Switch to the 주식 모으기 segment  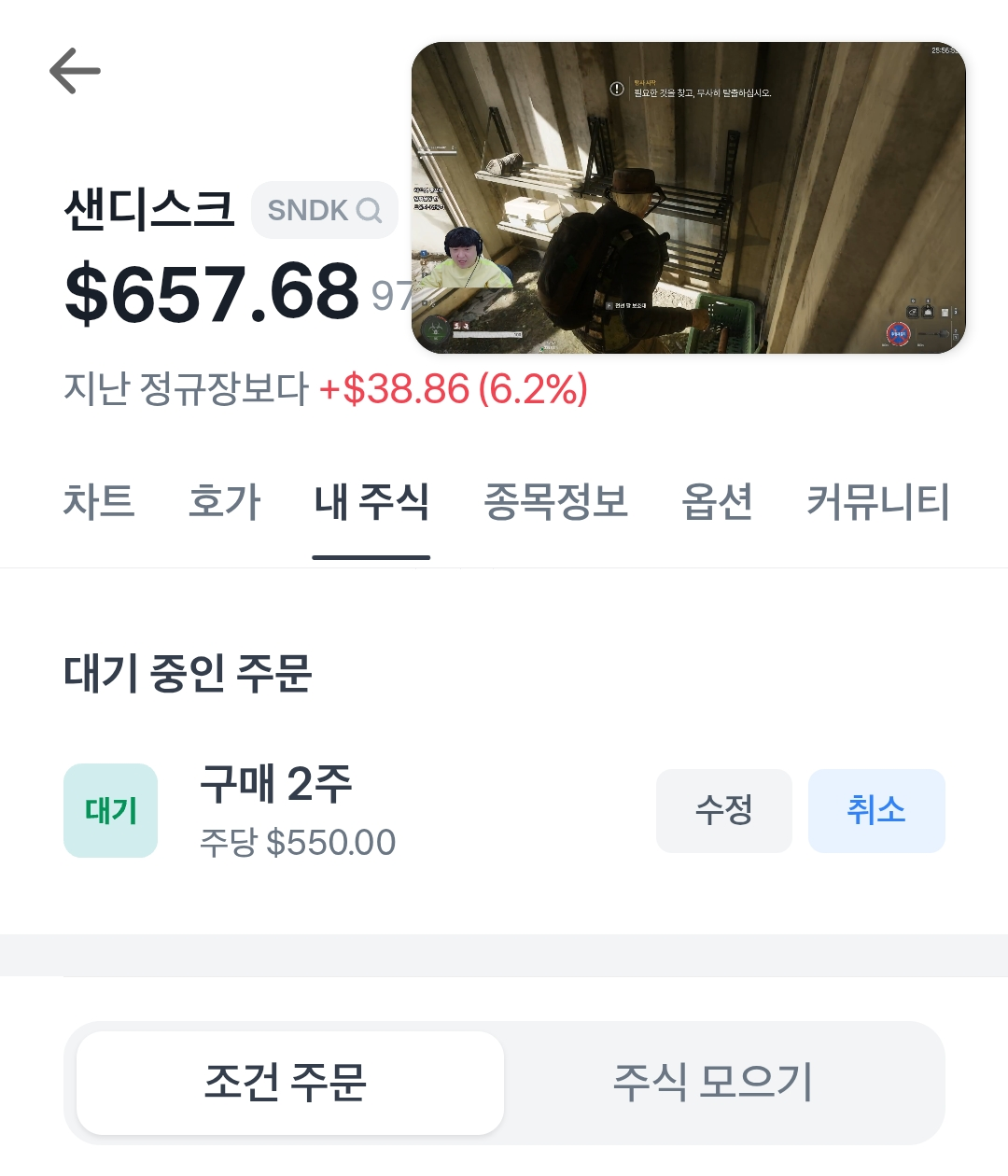click(714, 1083)
